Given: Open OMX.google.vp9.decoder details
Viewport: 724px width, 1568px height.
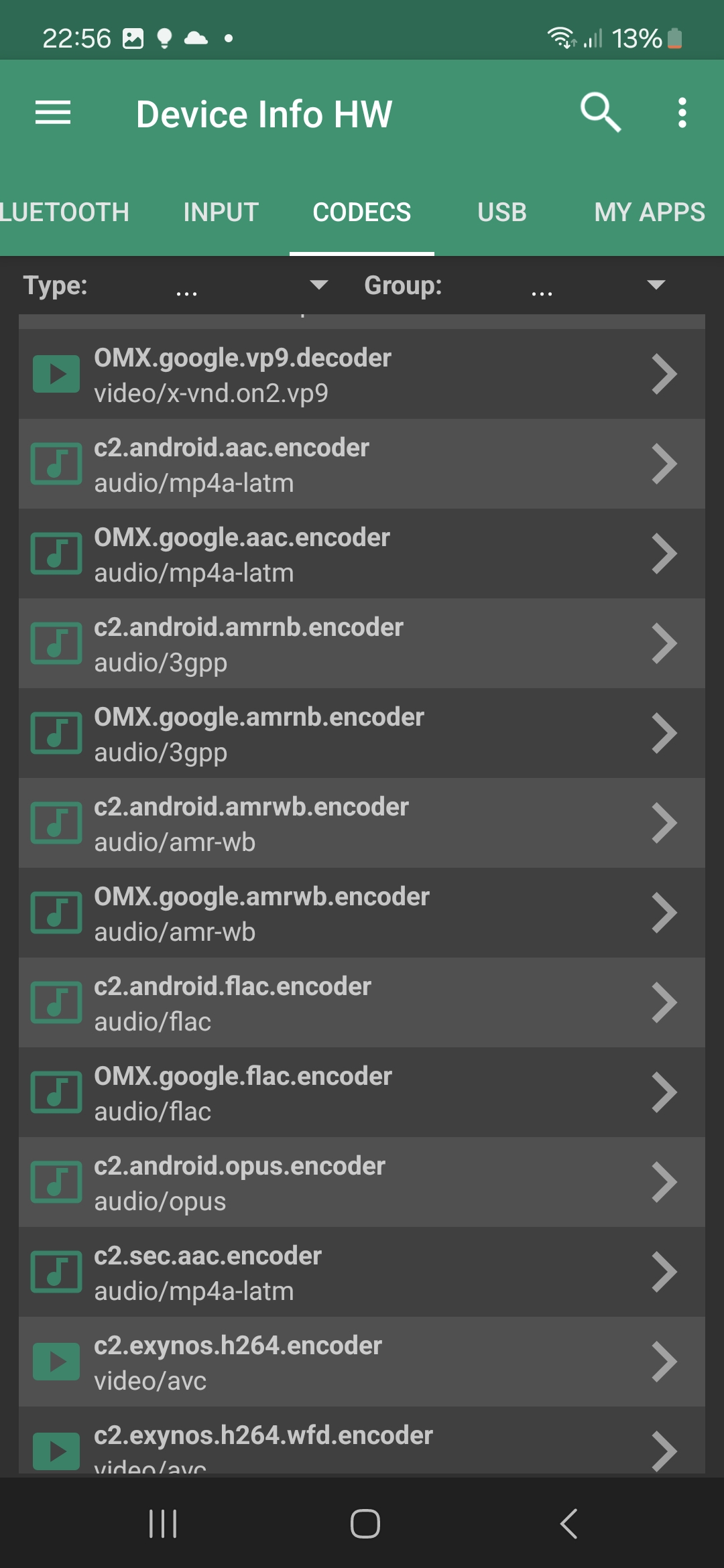Looking at the screenshot, I should [362, 375].
